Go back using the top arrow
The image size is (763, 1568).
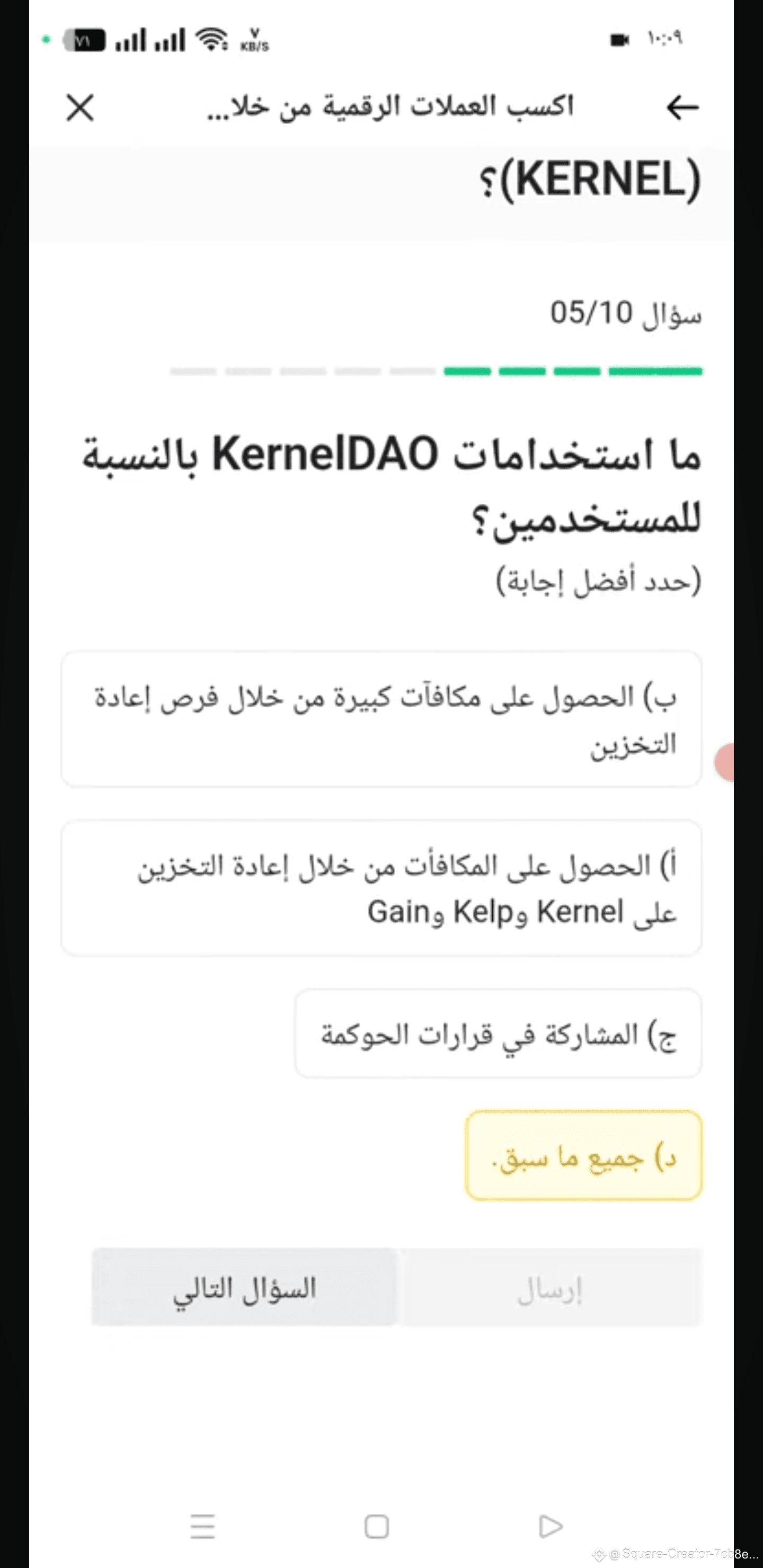(x=682, y=108)
